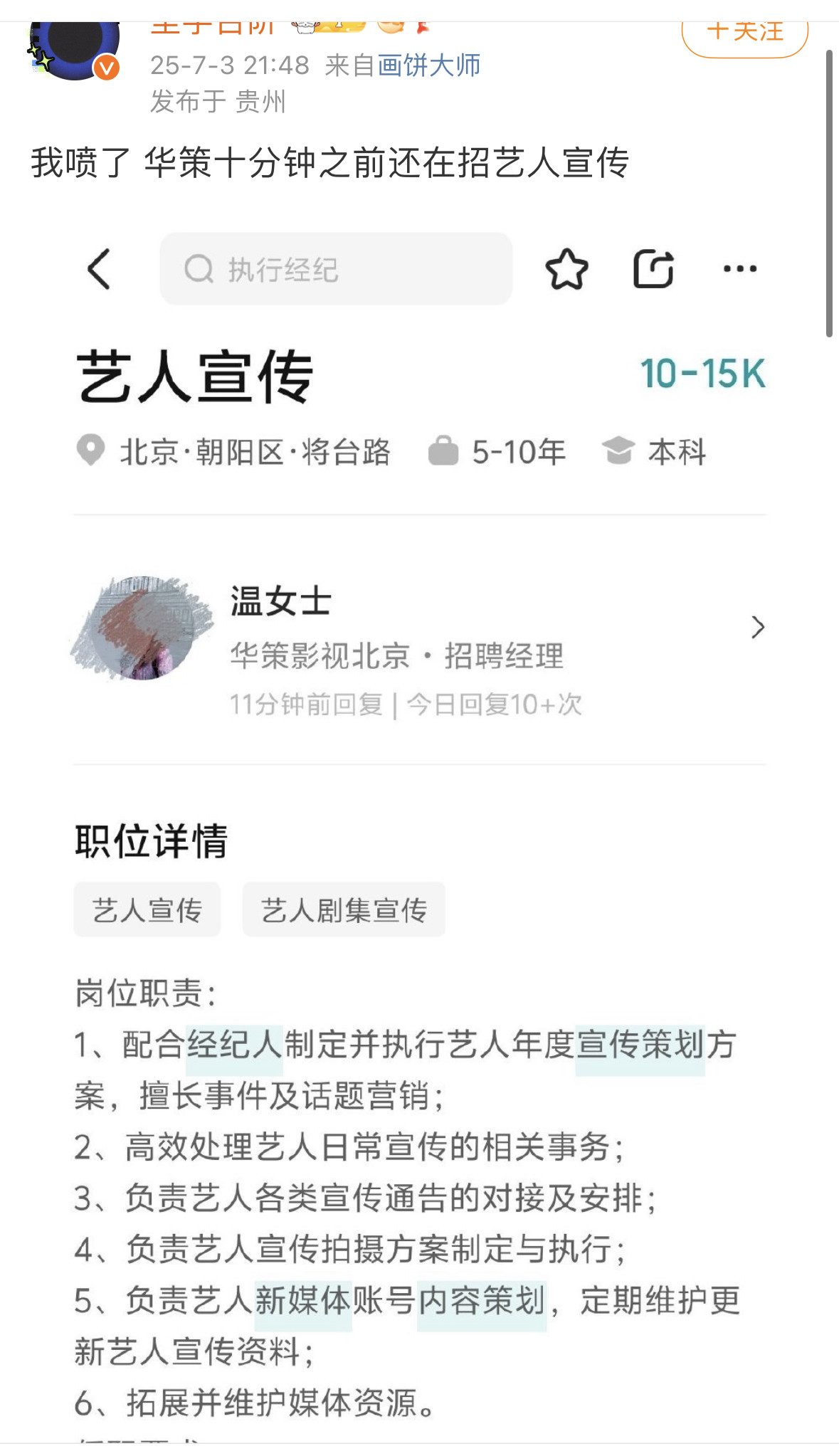Image resolution: width=839 pixels, height=1456 pixels.
Task: Follow the post author via +关注
Action: pos(744,34)
